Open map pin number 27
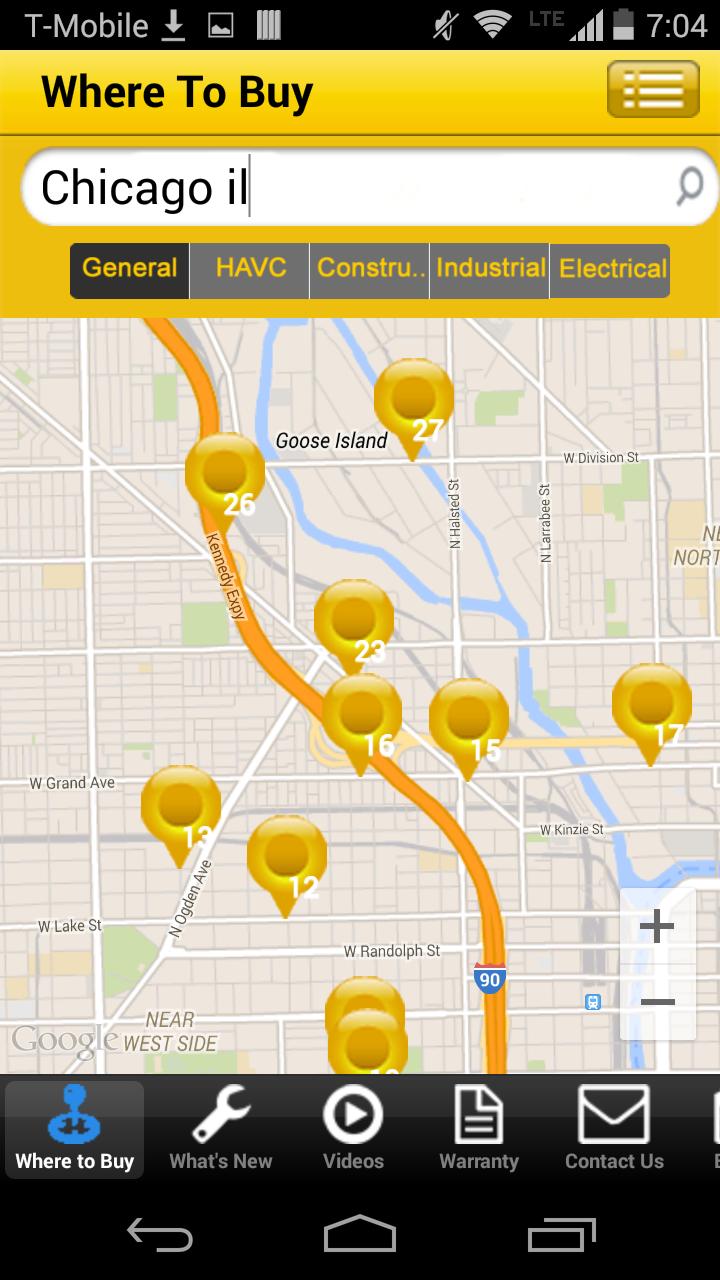 [413, 401]
